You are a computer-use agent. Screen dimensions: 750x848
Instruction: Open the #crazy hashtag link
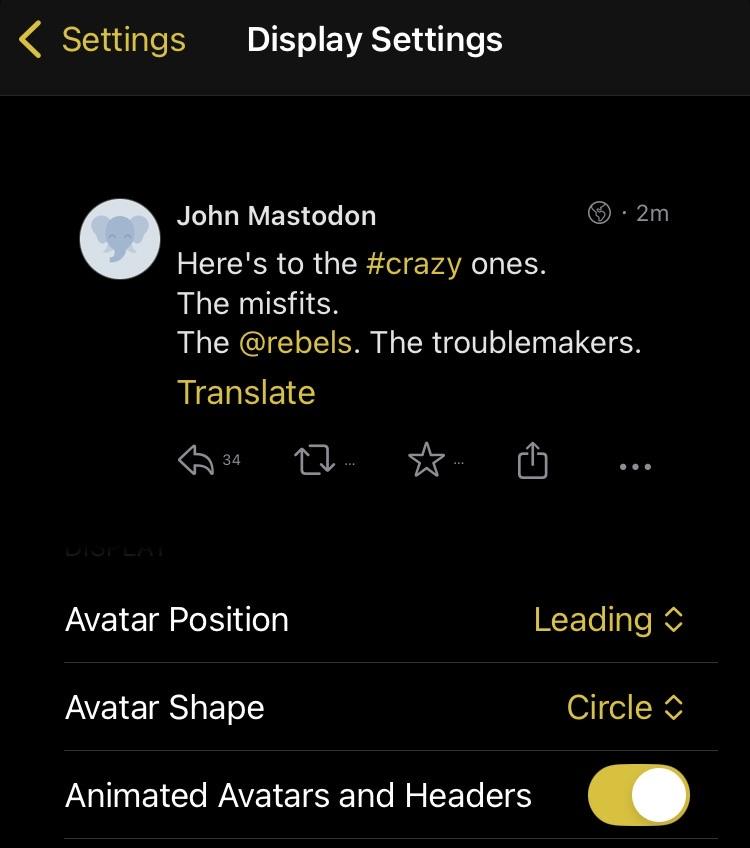click(x=414, y=264)
